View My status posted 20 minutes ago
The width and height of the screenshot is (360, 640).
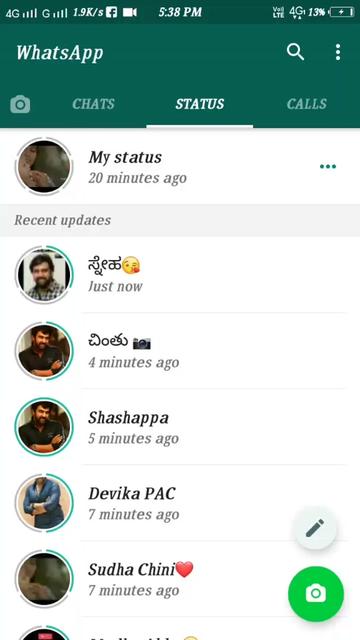(x=180, y=167)
